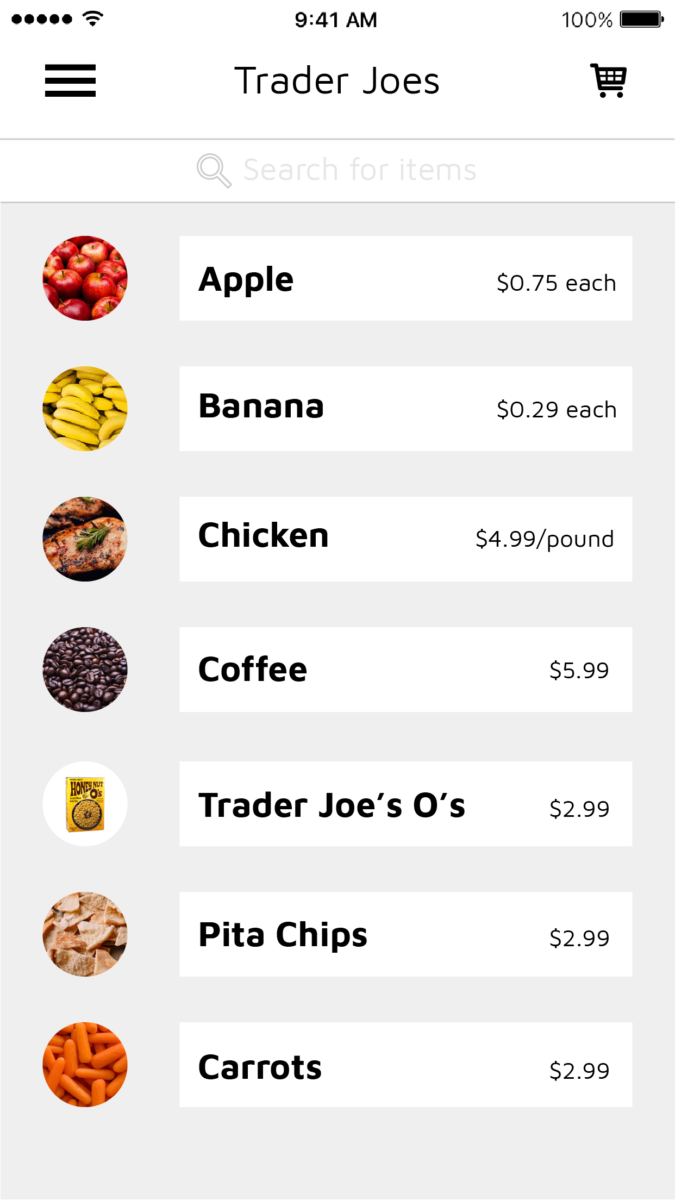Open the shopping cart
The image size is (675, 1200).
click(608, 80)
